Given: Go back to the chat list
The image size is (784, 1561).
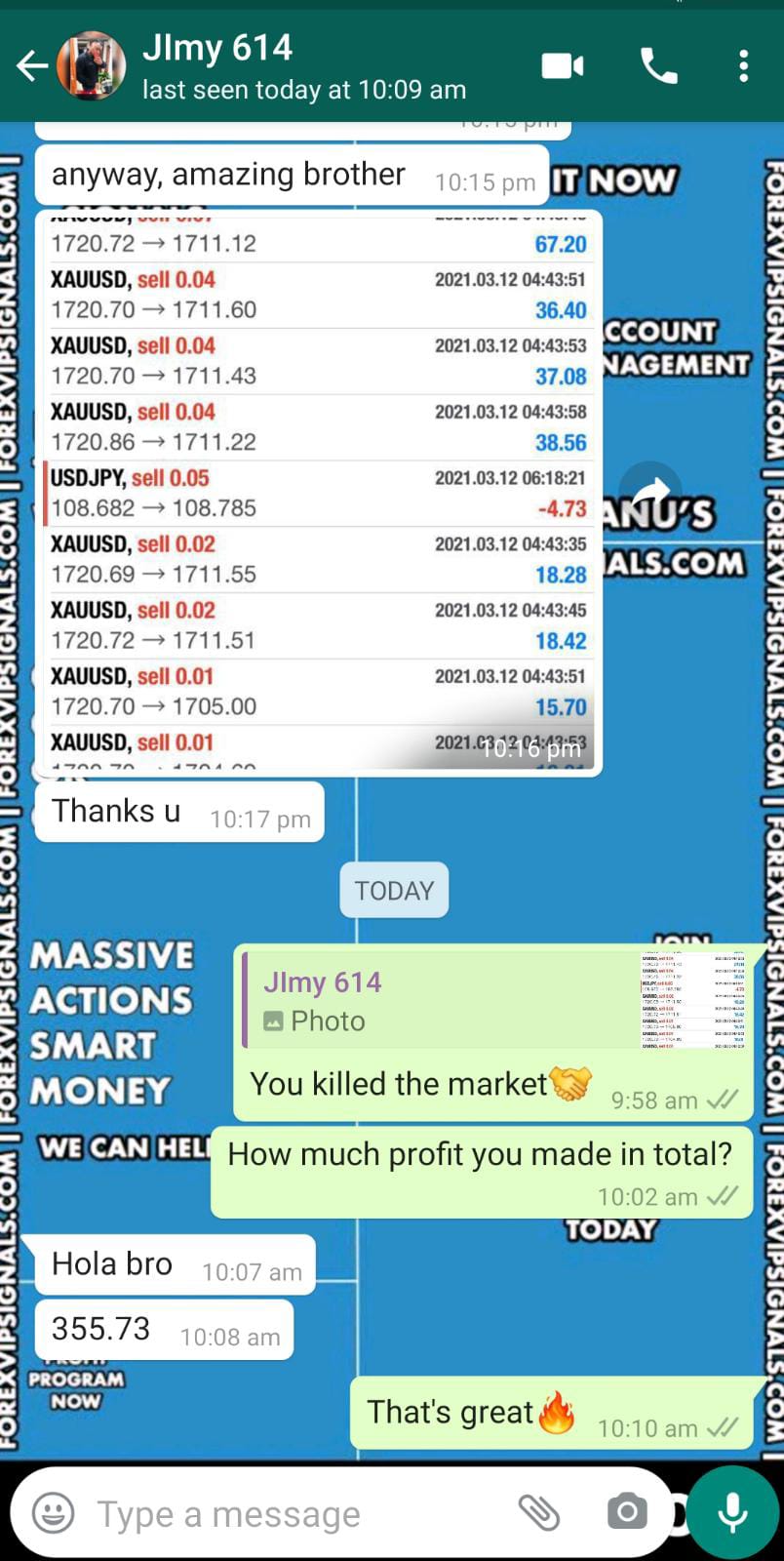Looking at the screenshot, I should 31,66.
